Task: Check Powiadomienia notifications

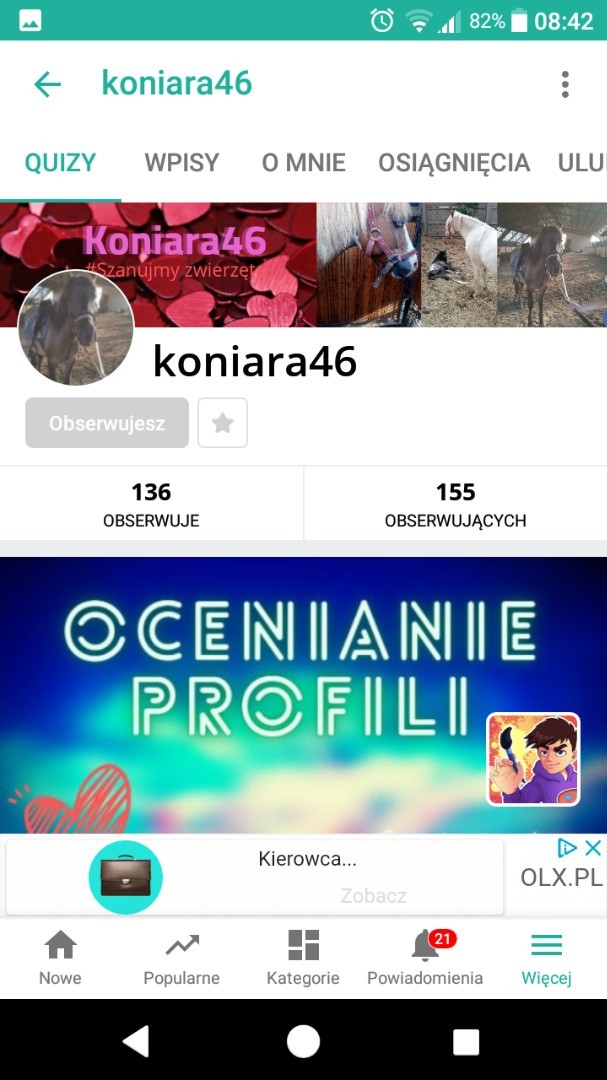Action: (x=425, y=958)
